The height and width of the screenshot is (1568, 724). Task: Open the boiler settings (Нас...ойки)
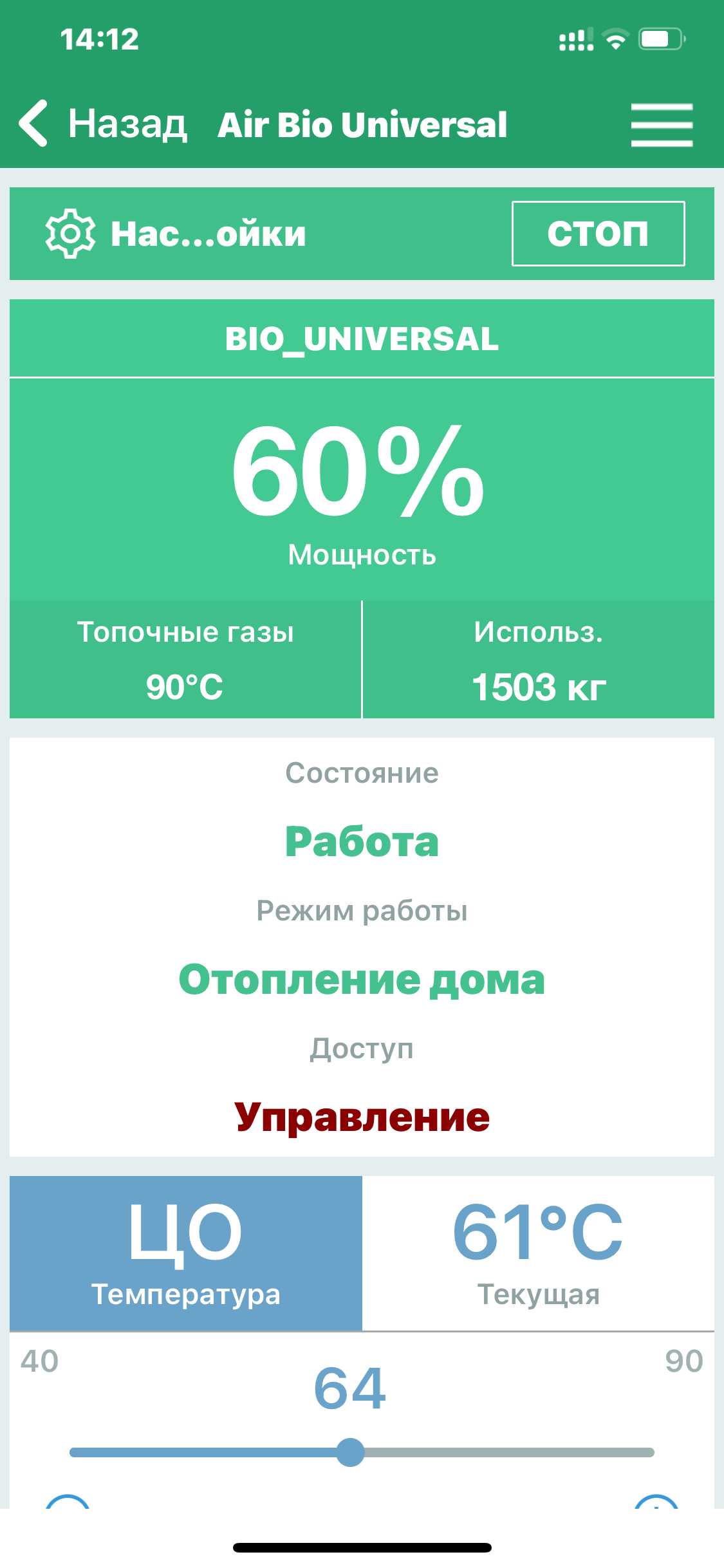[176, 234]
